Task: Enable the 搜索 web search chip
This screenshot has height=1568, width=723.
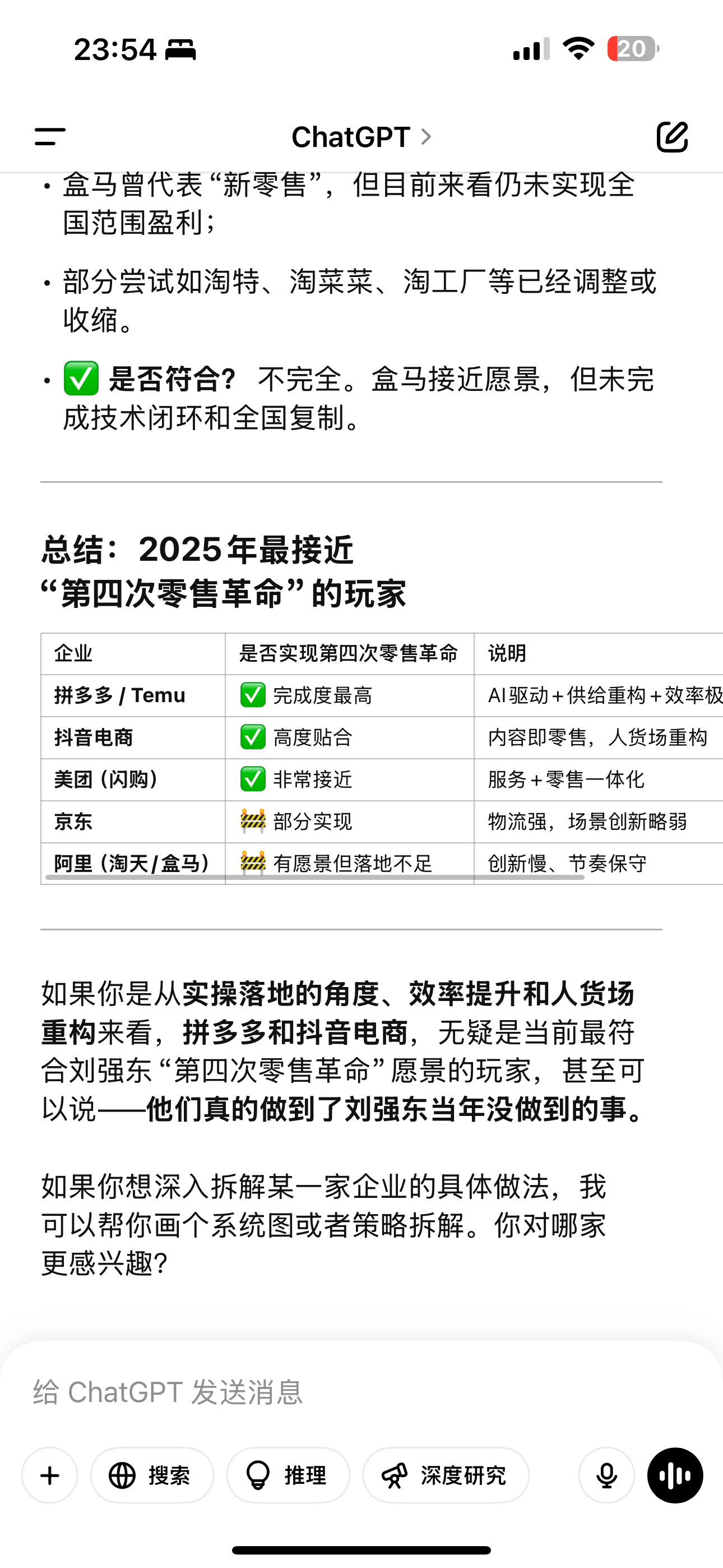Action: tap(152, 1475)
